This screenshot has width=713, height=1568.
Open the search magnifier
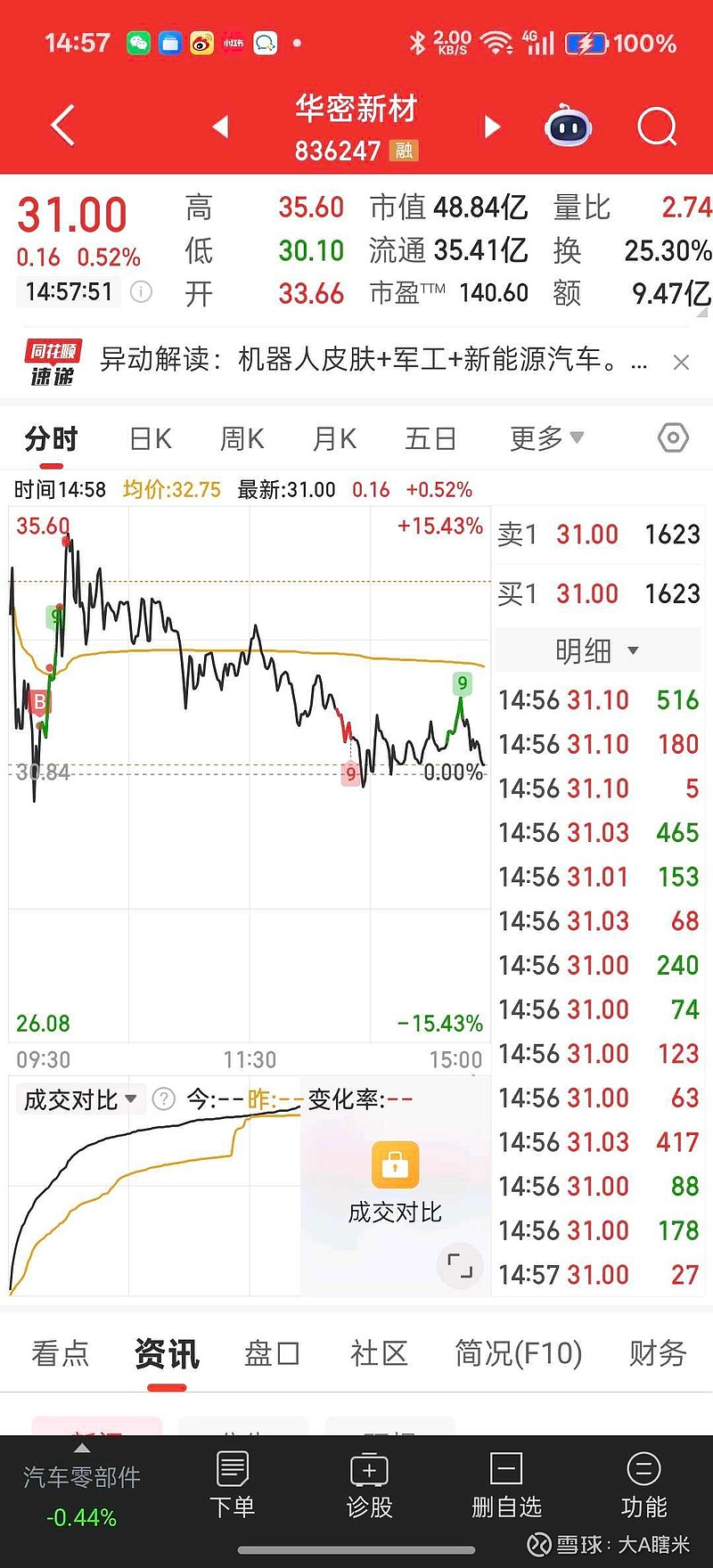click(658, 127)
